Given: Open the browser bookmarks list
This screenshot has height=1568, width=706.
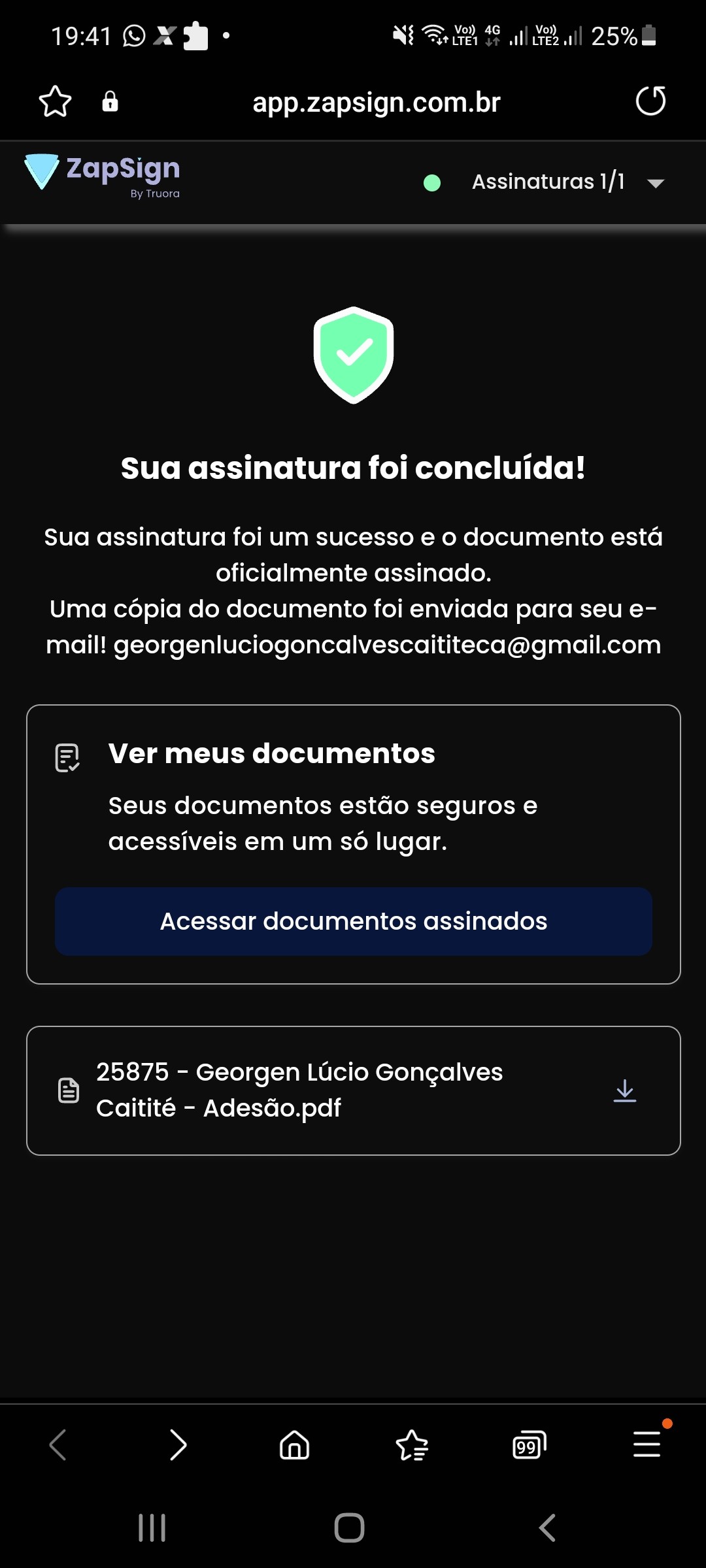Looking at the screenshot, I should coord(412,1445).
